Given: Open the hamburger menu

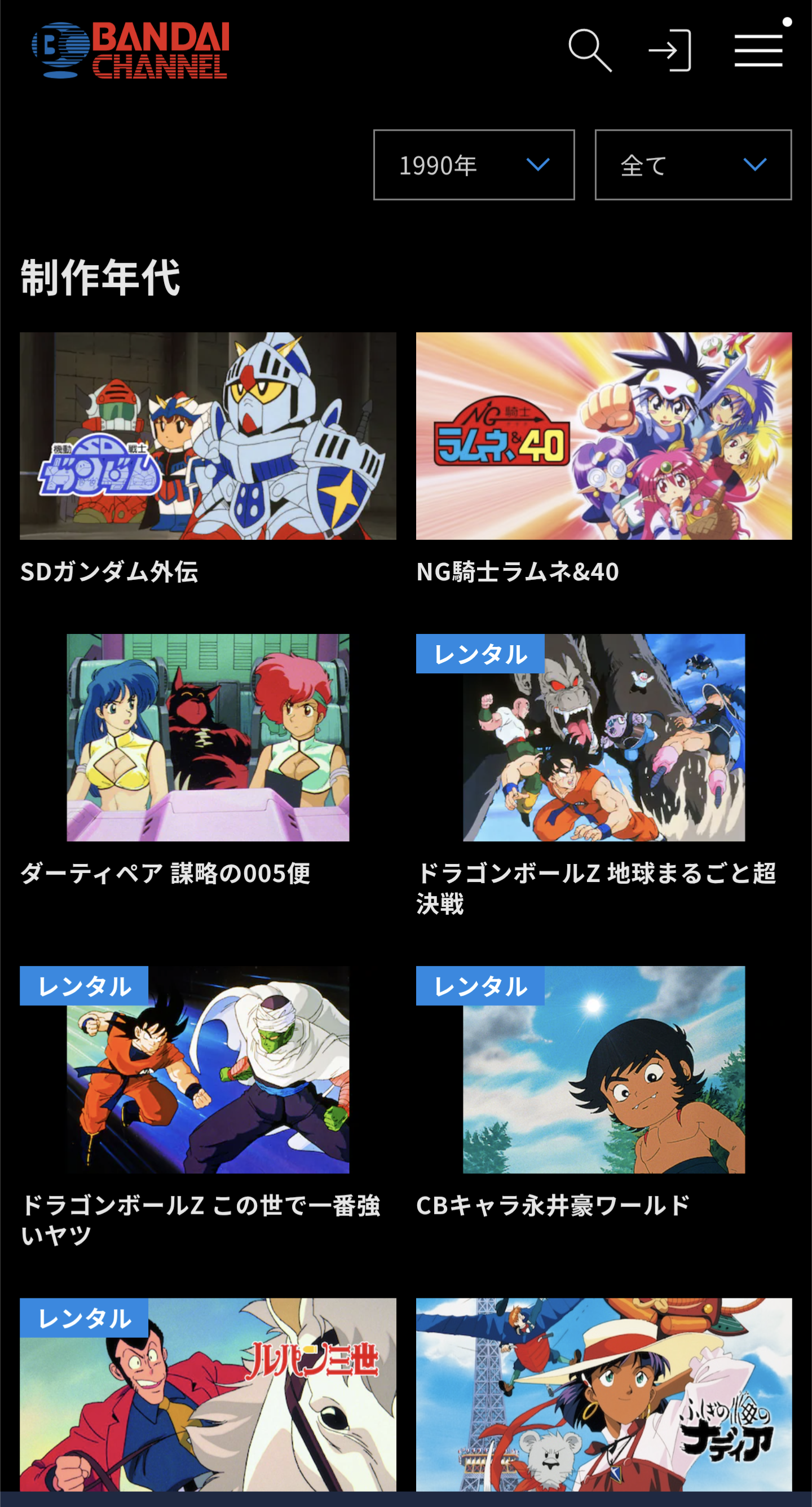Looking at the screenshot, I should pyautogui.click(x=758, y=50).
